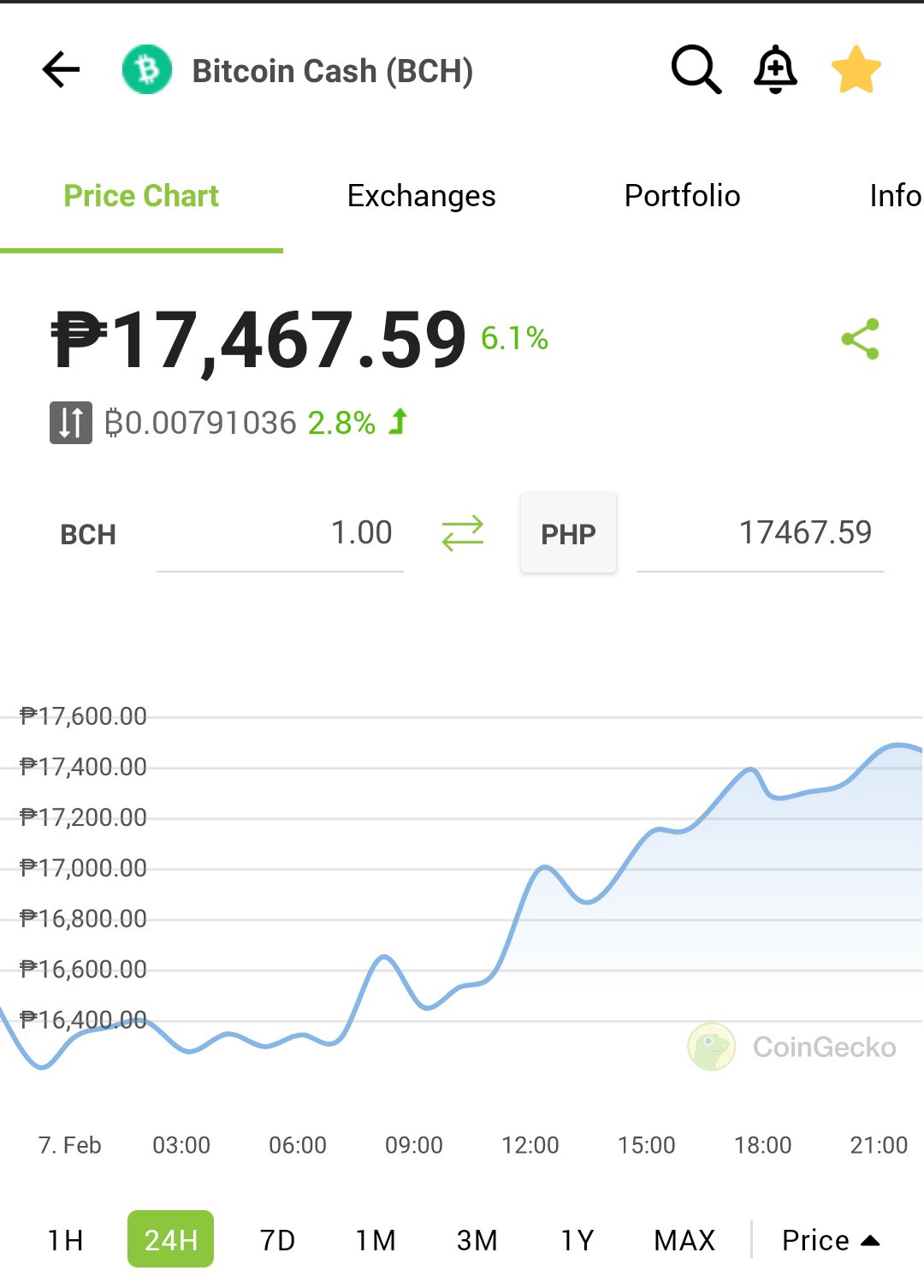
Task: Select the 7D chart range
Action: click(277, 1240)
